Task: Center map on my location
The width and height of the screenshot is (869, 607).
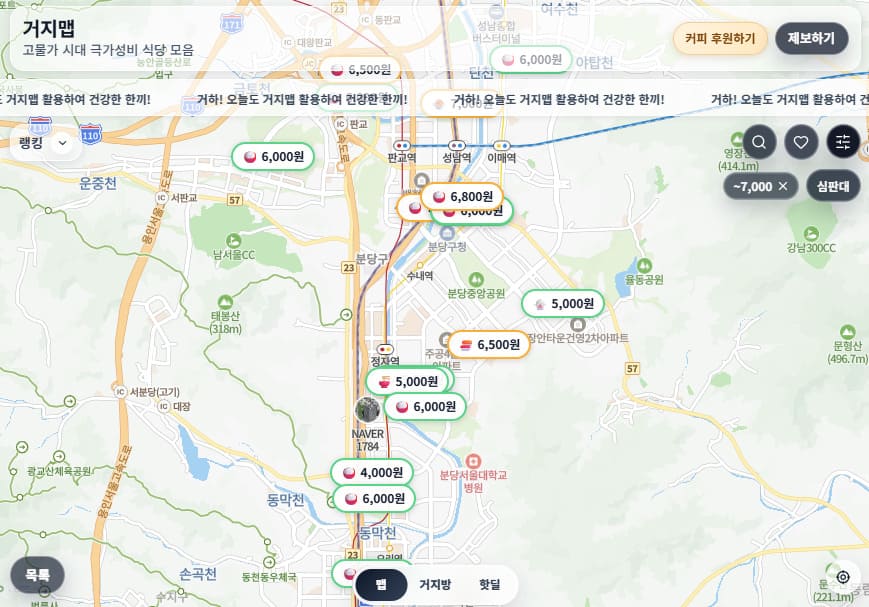Action: coord(843,577)
